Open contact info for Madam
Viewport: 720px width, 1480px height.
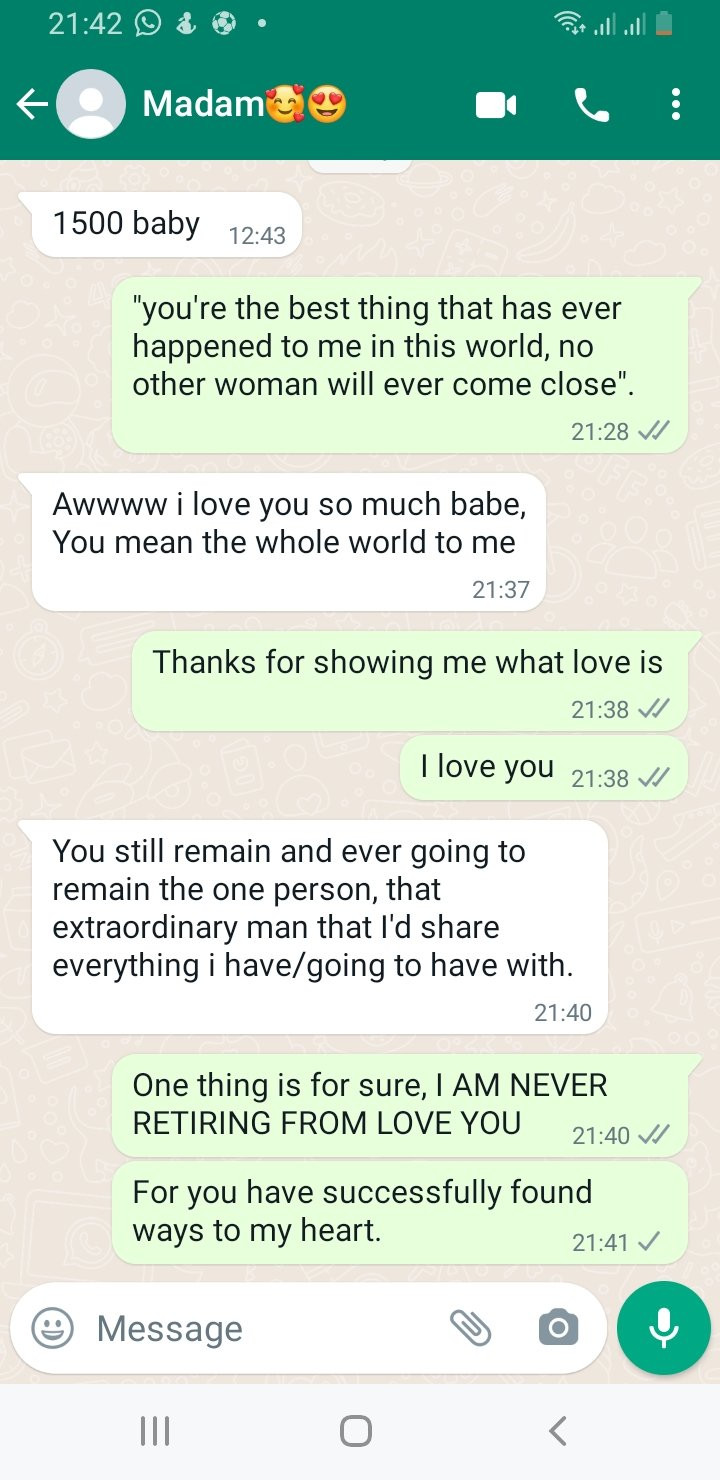(x=245, y=104)
